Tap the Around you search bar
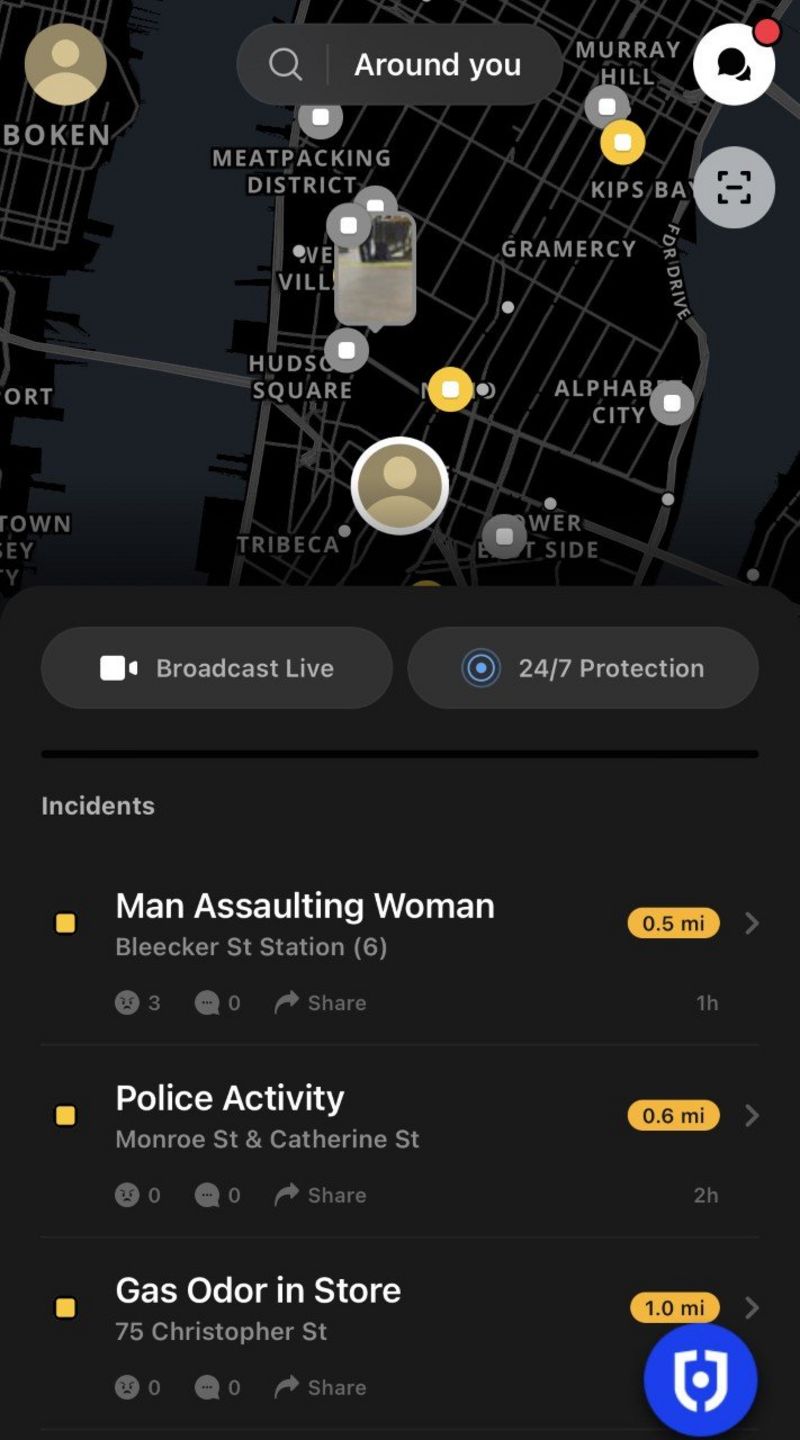The width and height of the screenshot is (800, 1440). [437, 64]
